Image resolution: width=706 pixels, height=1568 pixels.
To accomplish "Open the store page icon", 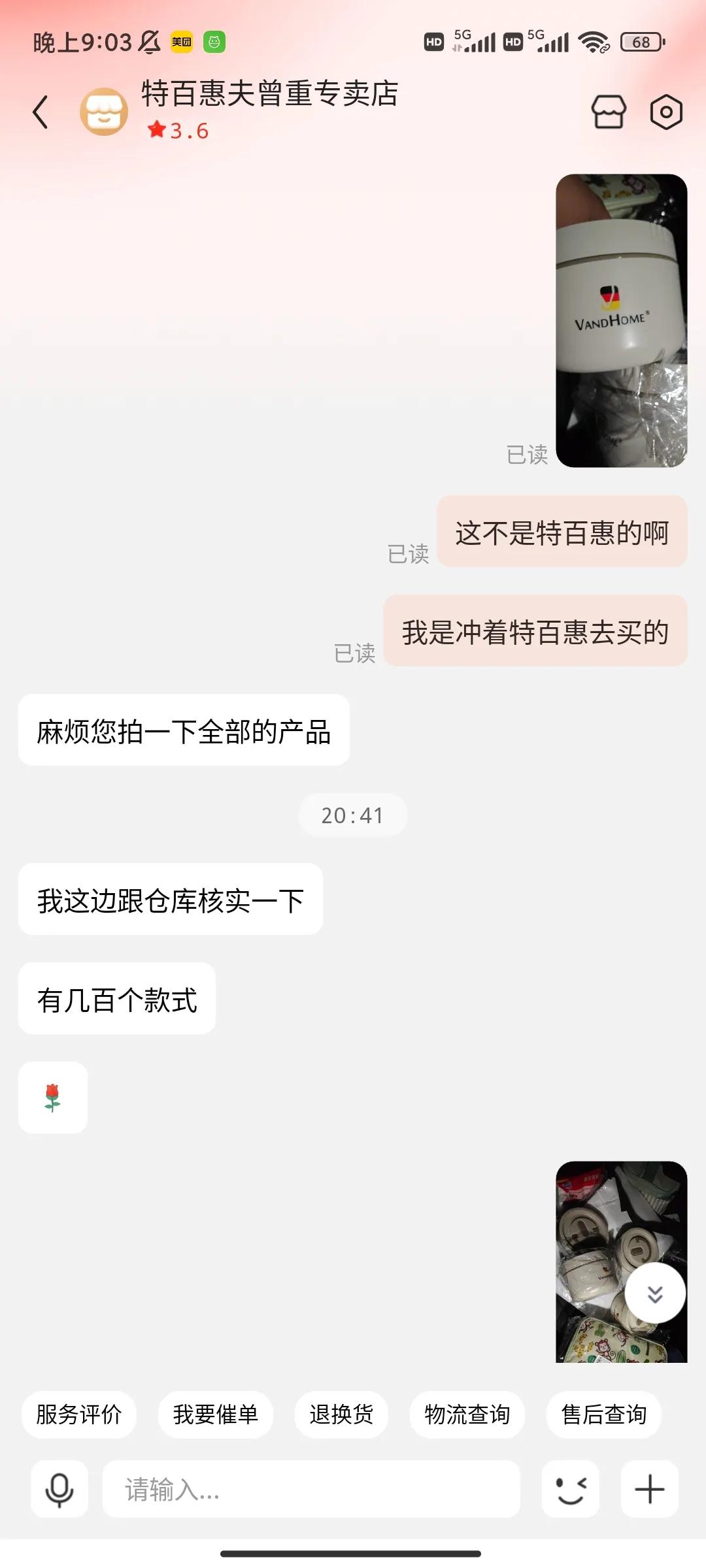I will [x=609, y=112].
